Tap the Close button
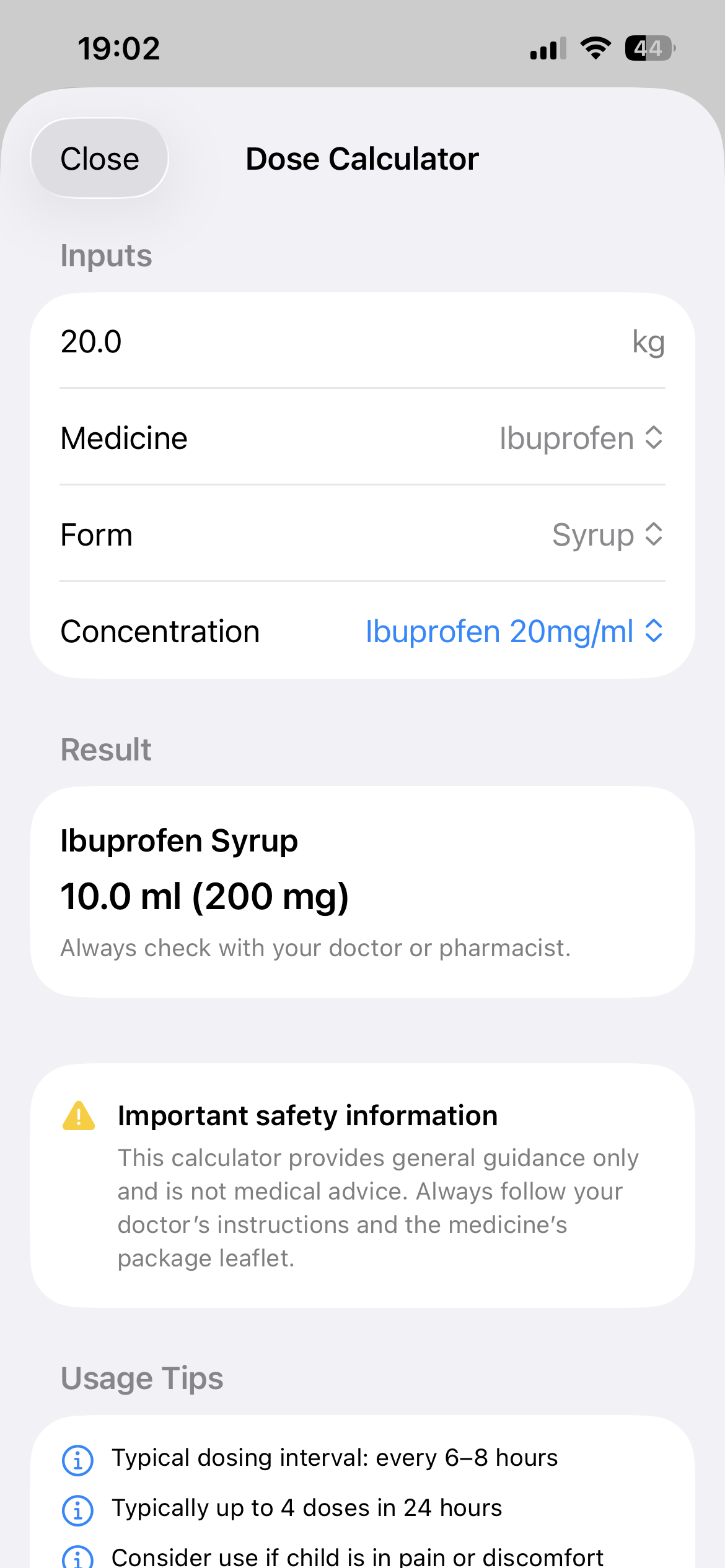Image resolution: width=725 pixels, height=1568 pixels. tap(99, 158)
